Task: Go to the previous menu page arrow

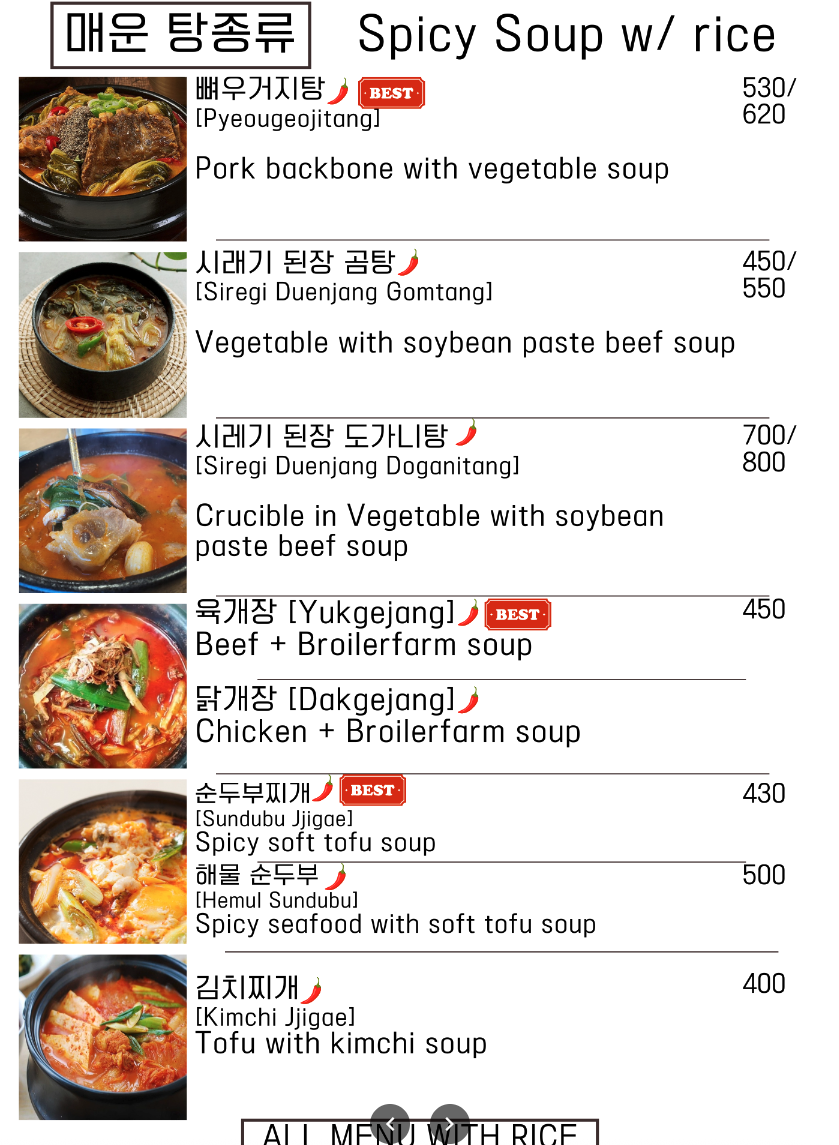Action: (x=390, y=1123)
